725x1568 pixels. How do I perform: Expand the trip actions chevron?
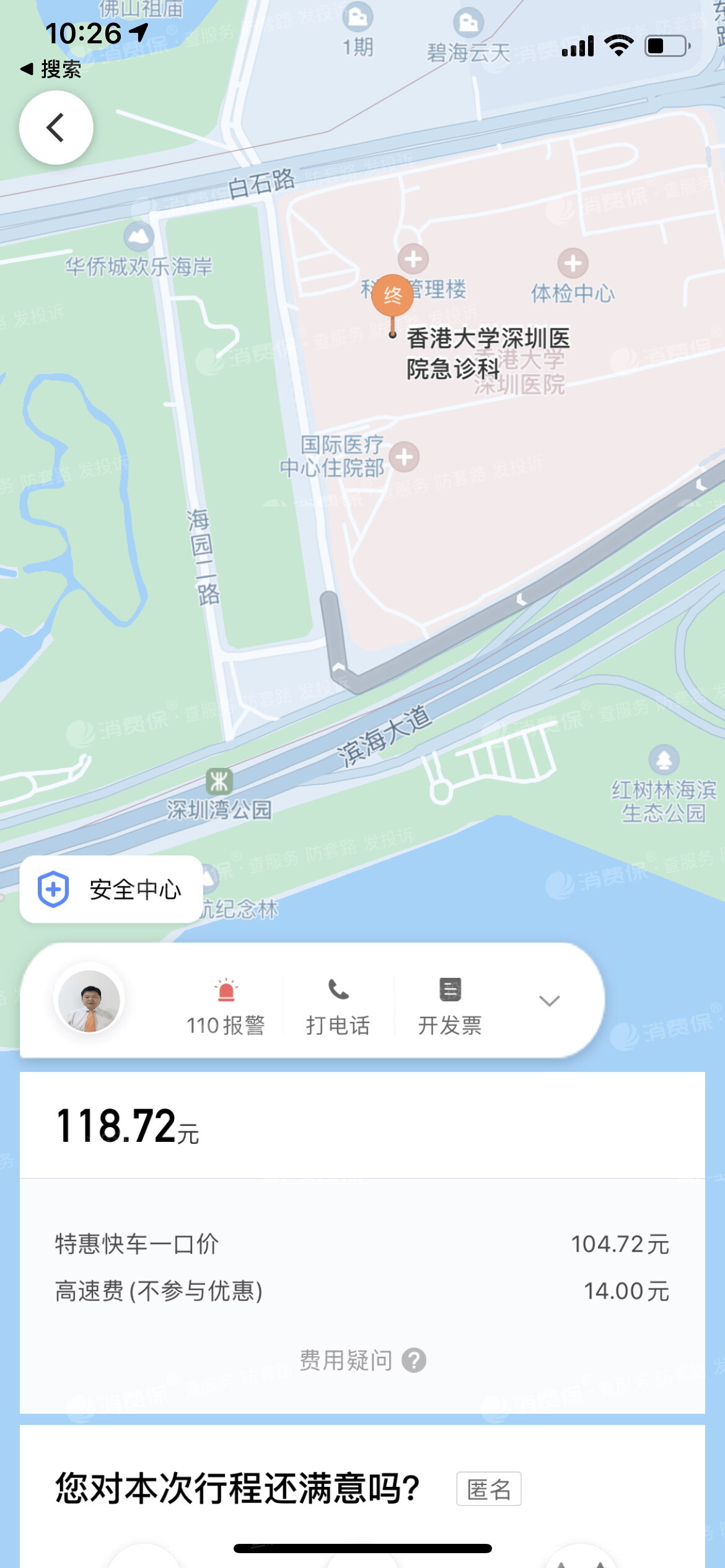[x=547, y=1000]
